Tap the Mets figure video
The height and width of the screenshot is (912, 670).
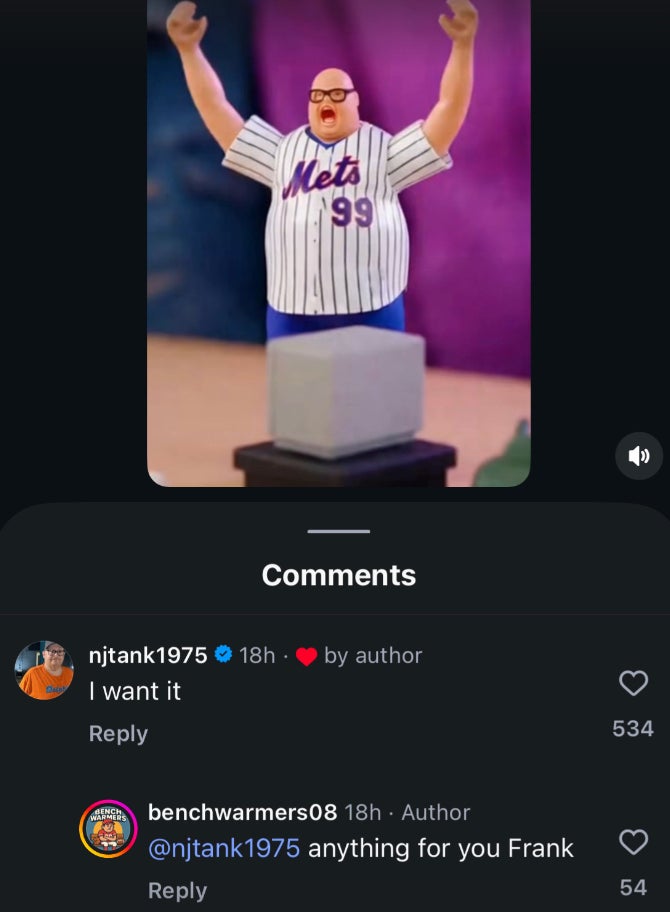[338, 240]
